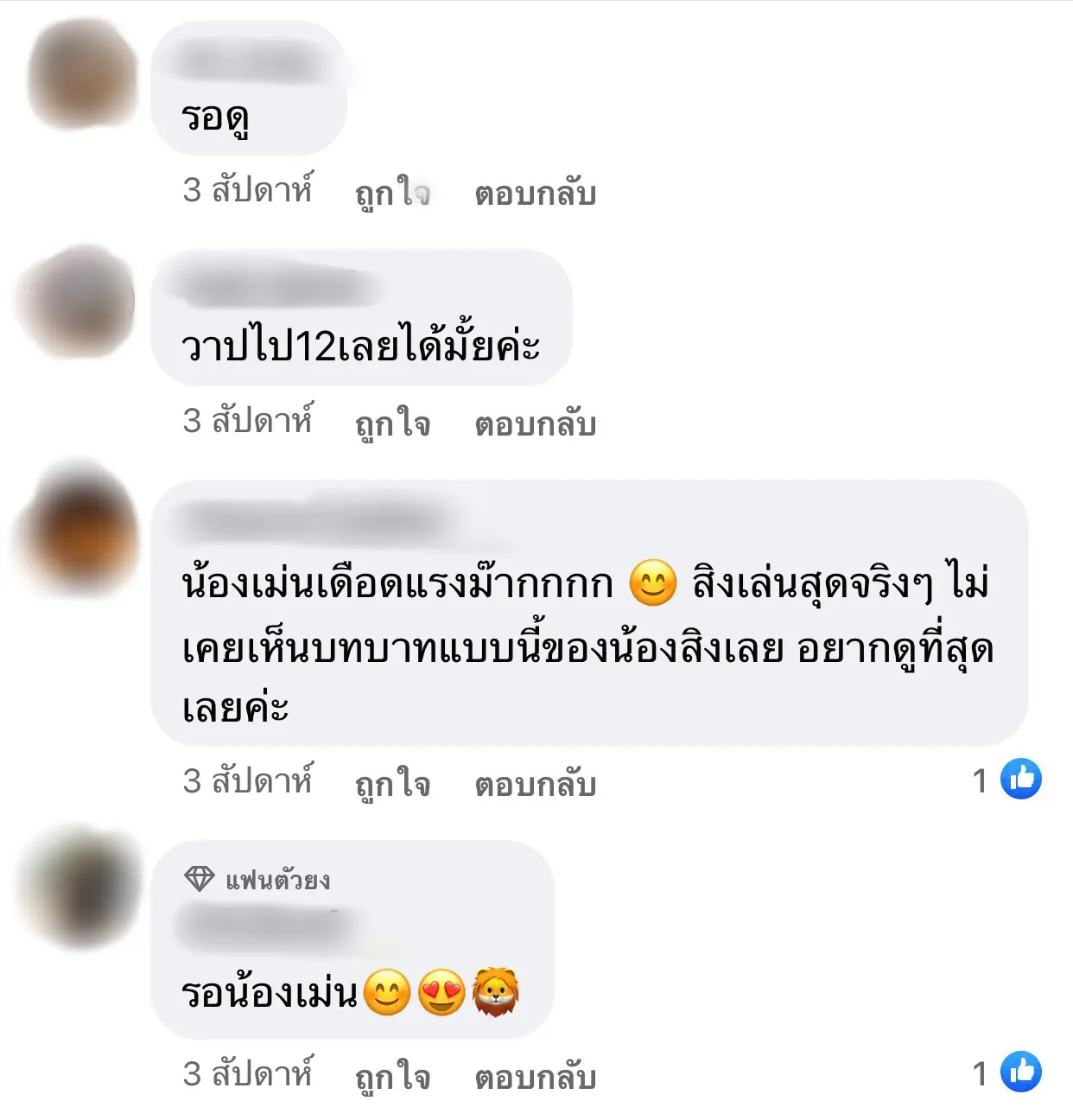Viewport: 1073px width, 1120px height.
Task: Reply to the comment starting 'น้องเม่นเดือดแรง'
Action: [x=535, y=784]
